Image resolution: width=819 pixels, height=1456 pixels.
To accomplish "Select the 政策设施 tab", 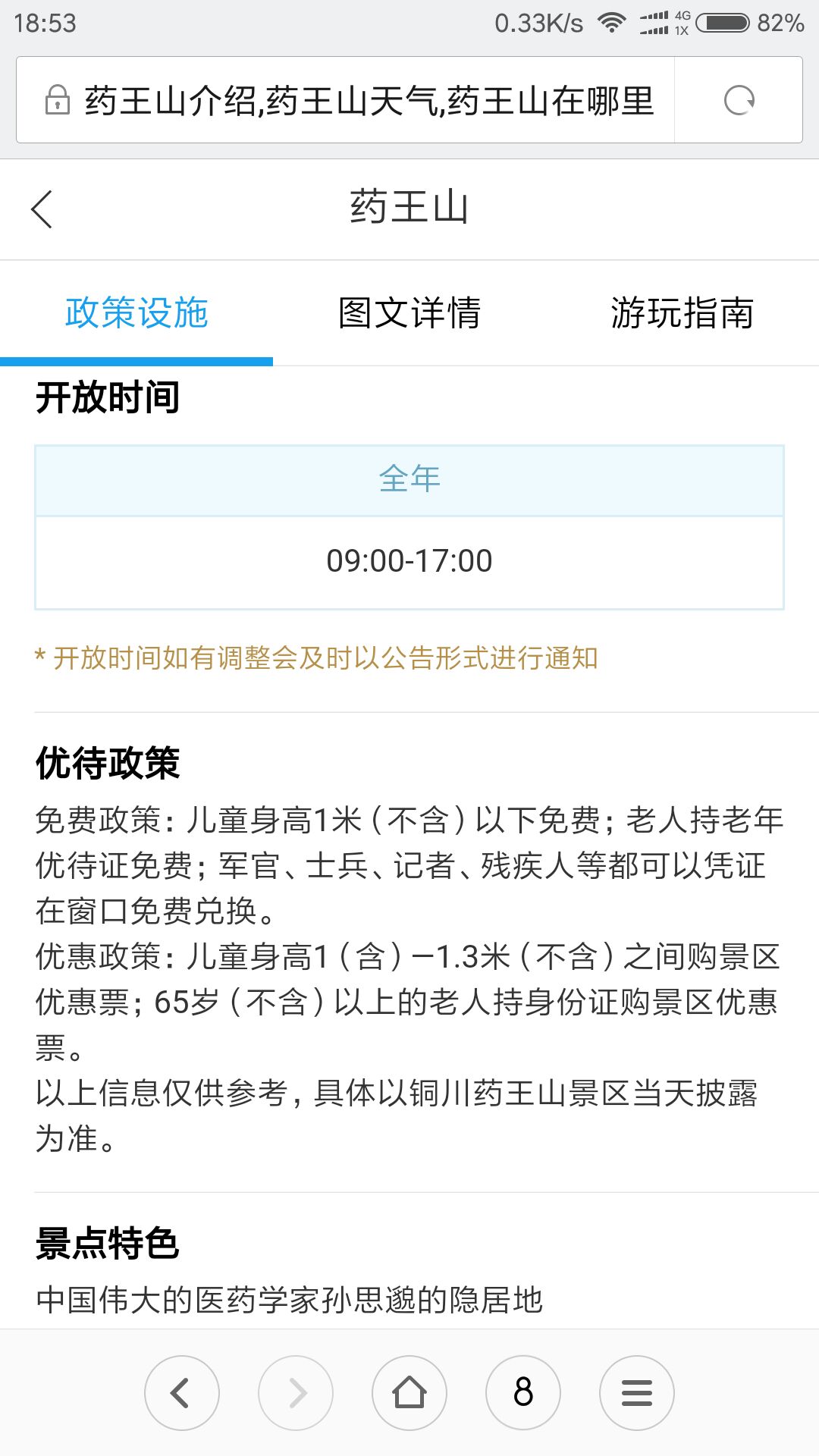I will coord(136,313).
